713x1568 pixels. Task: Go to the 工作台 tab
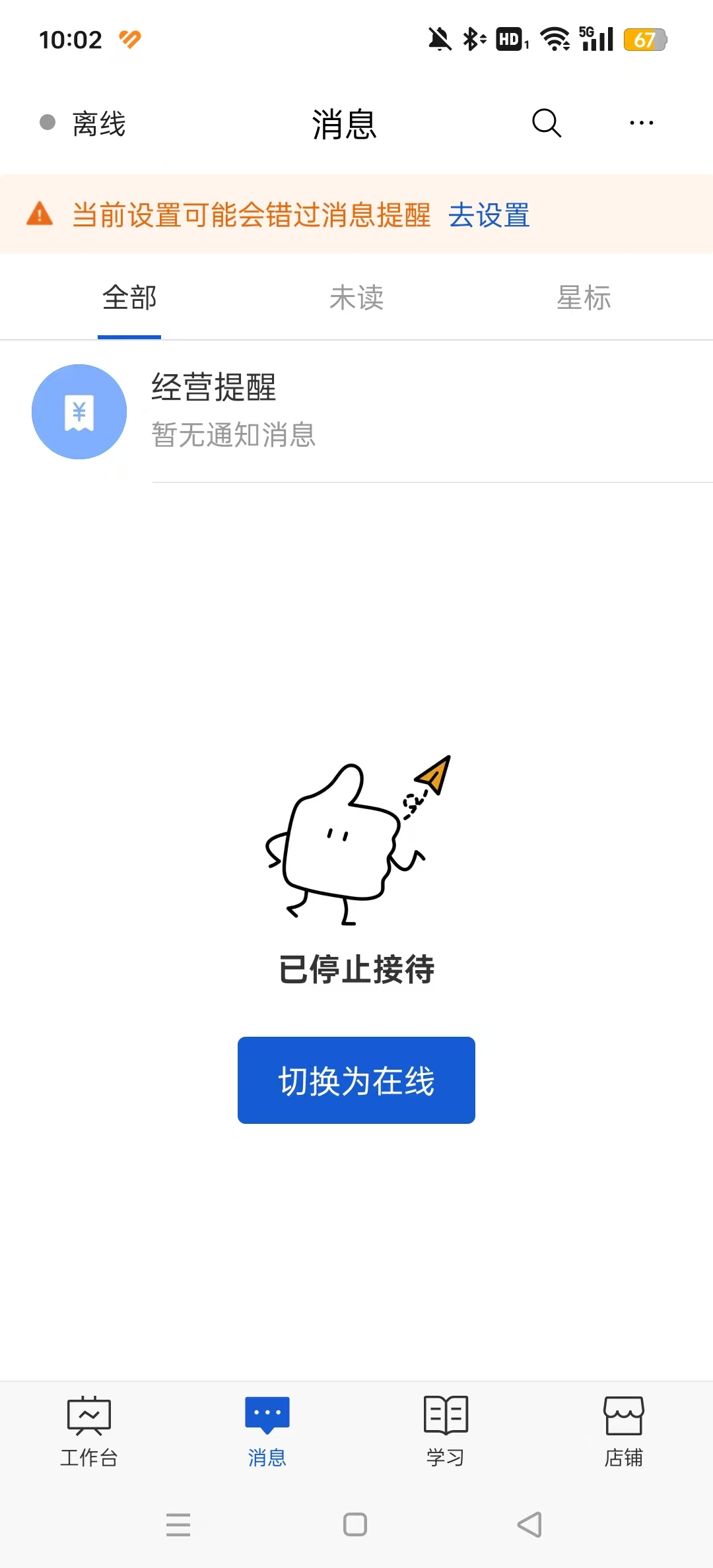click(x=89, y=1431)
